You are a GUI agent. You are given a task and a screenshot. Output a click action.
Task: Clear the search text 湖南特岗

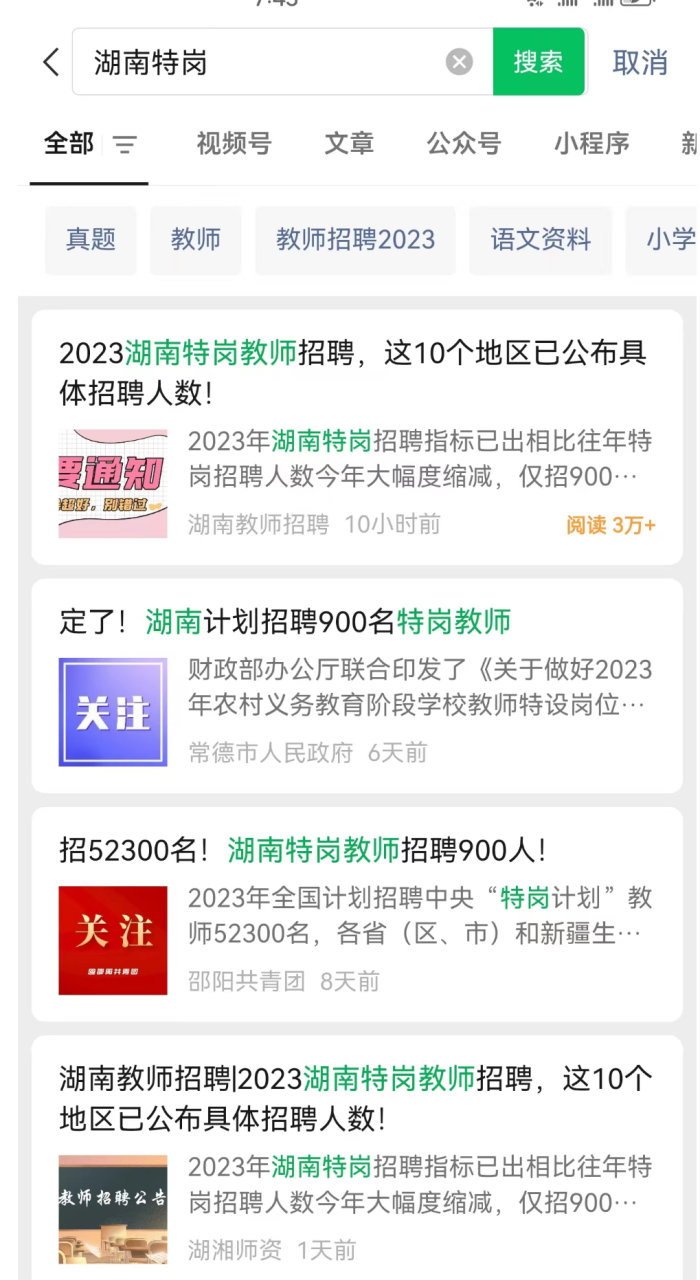click(459, 62)
